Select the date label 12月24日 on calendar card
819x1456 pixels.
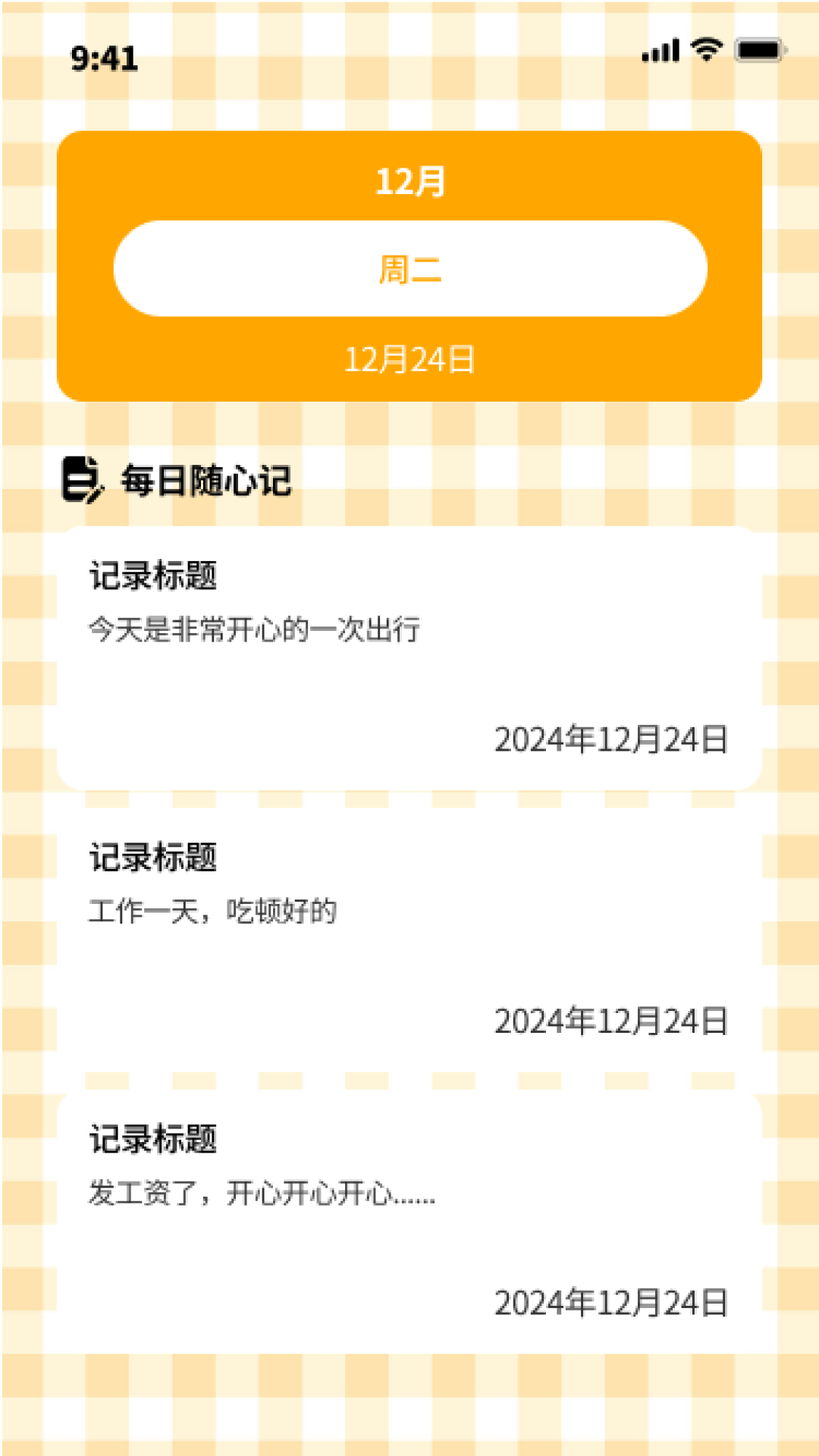409,360
